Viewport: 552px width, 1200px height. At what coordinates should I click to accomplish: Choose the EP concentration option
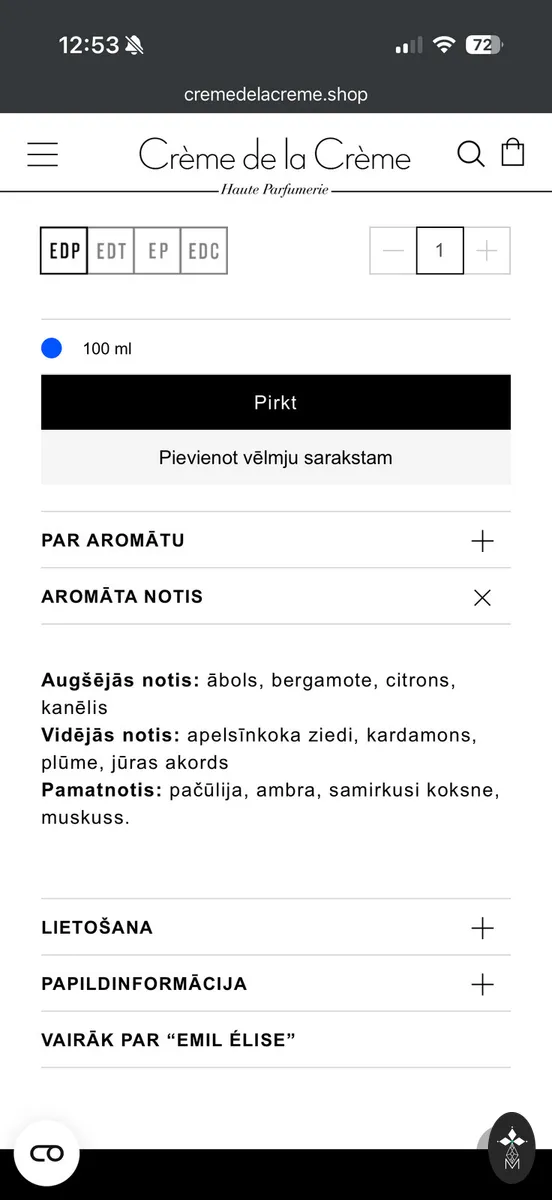[x=158, y=250]
